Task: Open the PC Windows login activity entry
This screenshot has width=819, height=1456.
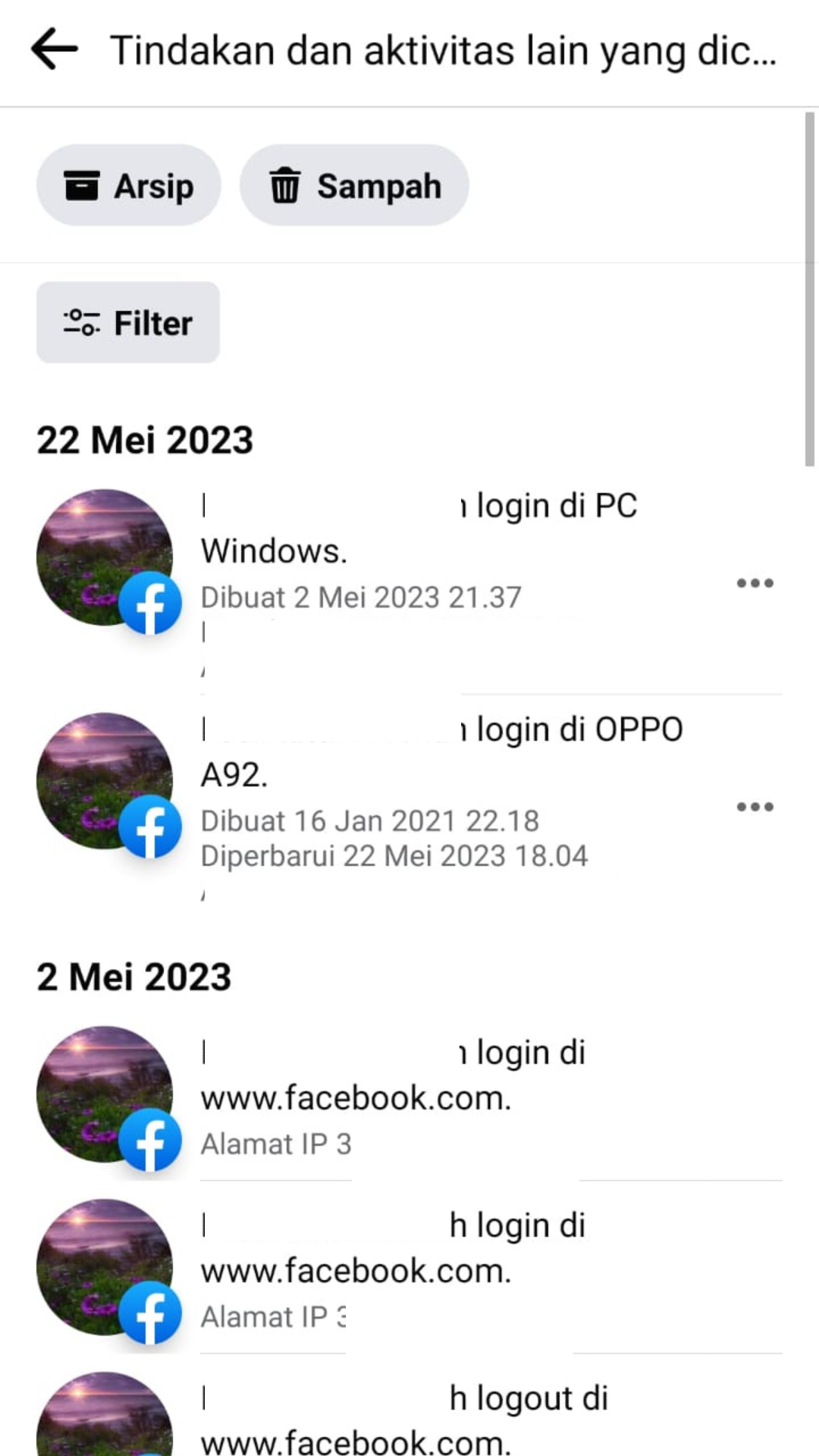Action: point(409,582)
